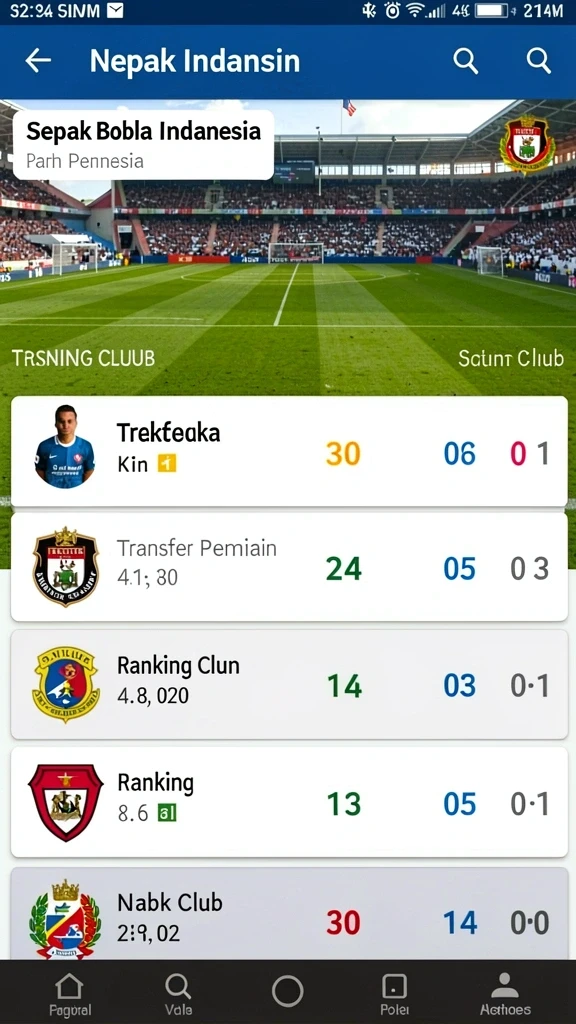The height and width of the screenshot is (1024, 576).
Task: Switch to the Polei tab
Action: tap(394, 995)
